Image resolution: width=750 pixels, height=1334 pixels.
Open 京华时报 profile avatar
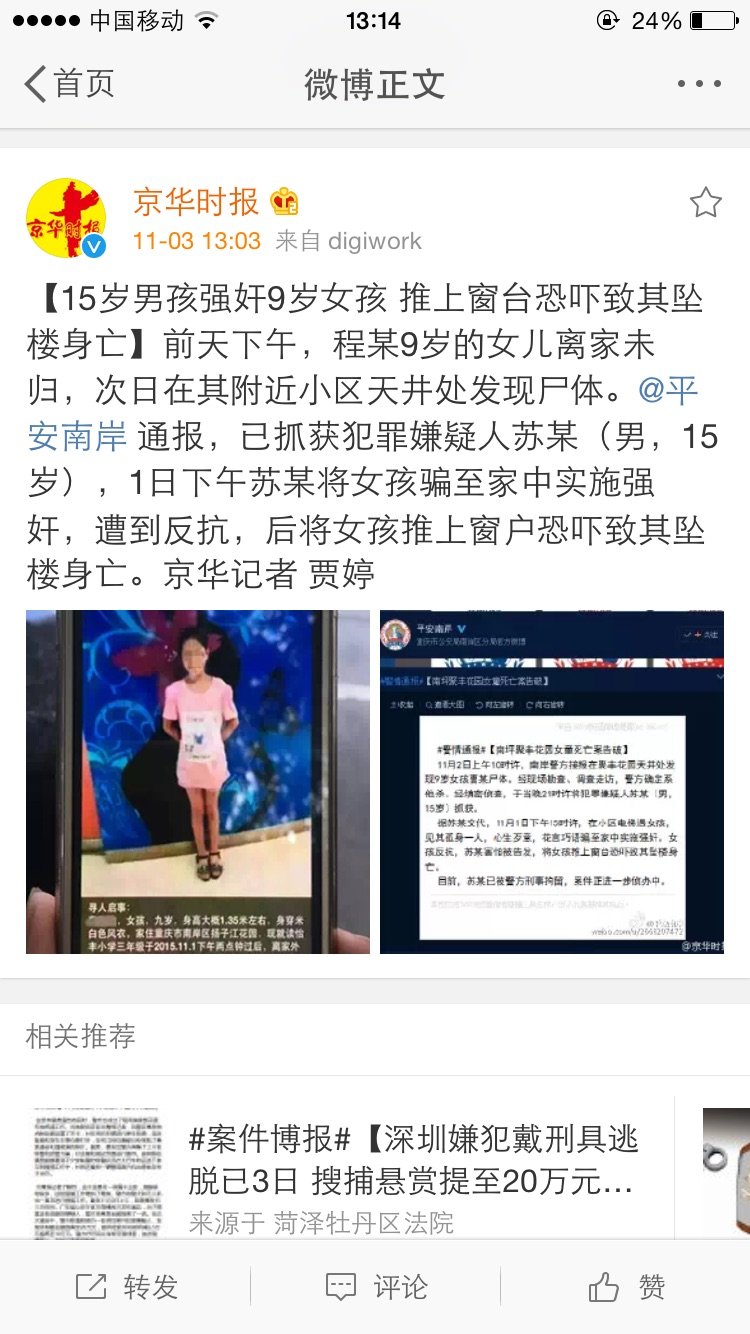(x=66, y=218)
